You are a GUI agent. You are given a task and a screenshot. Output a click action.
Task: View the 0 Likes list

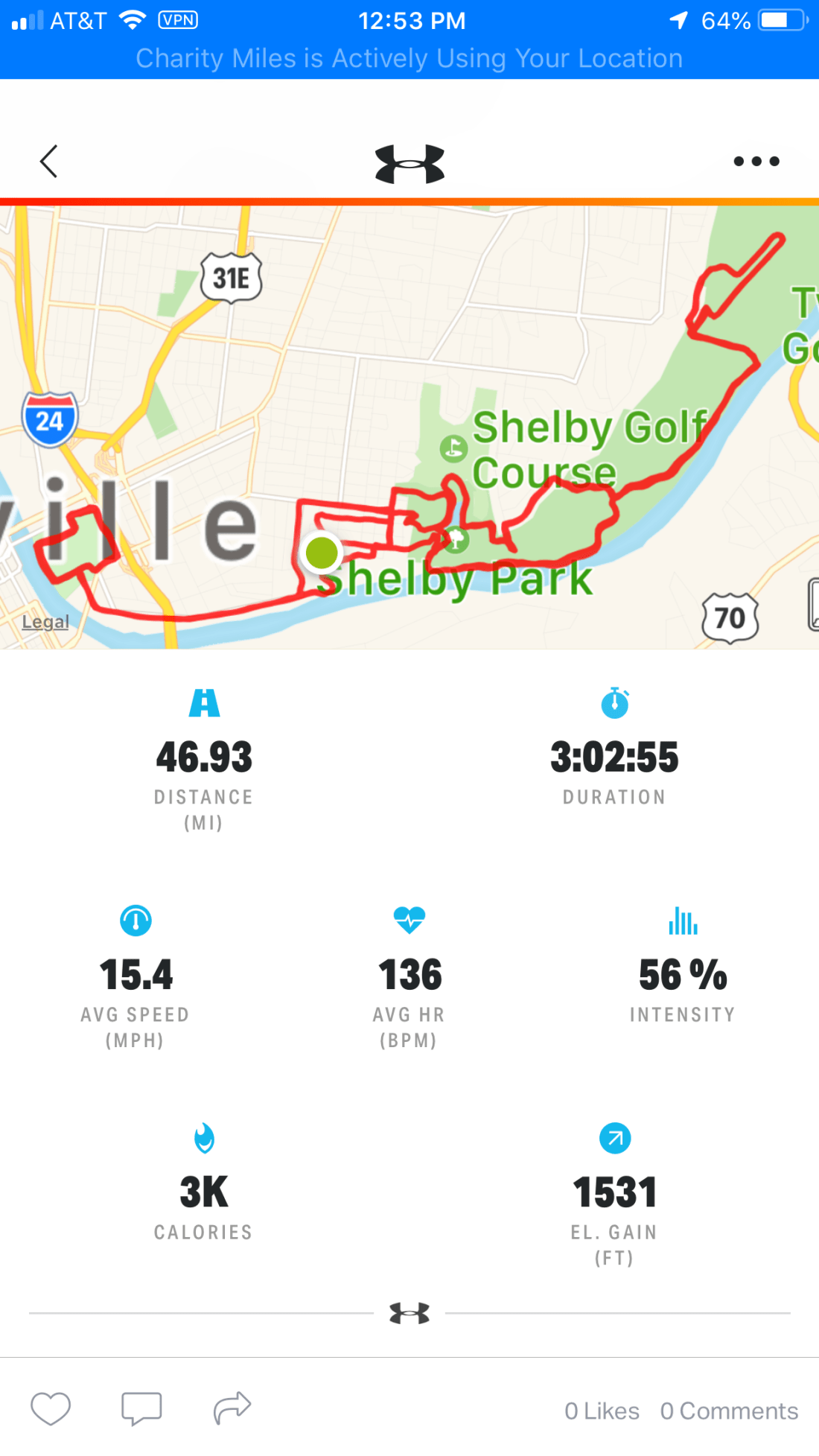[602, 1411]
